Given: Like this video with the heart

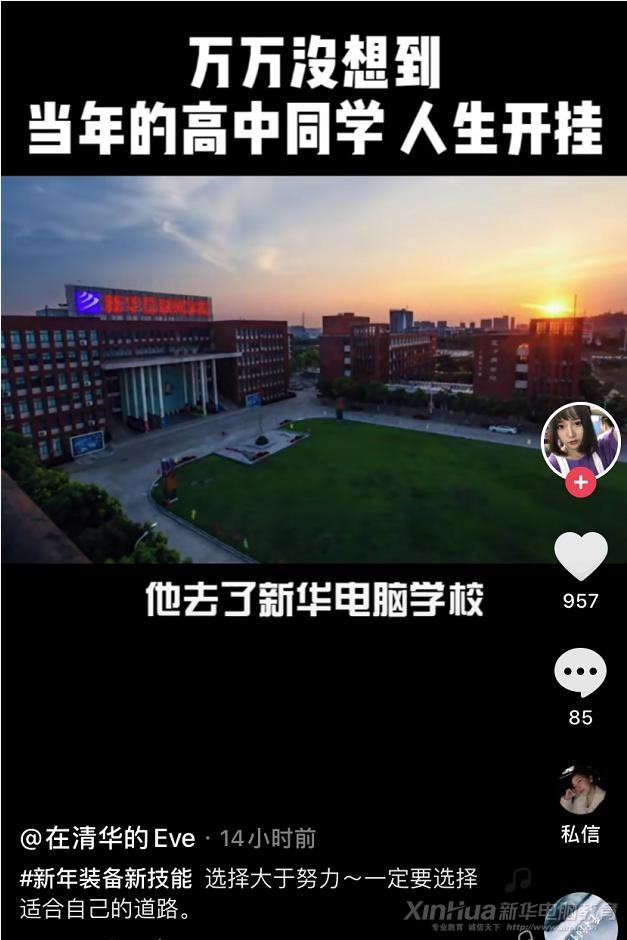Looking at the screenshot, I should point(580,557).
